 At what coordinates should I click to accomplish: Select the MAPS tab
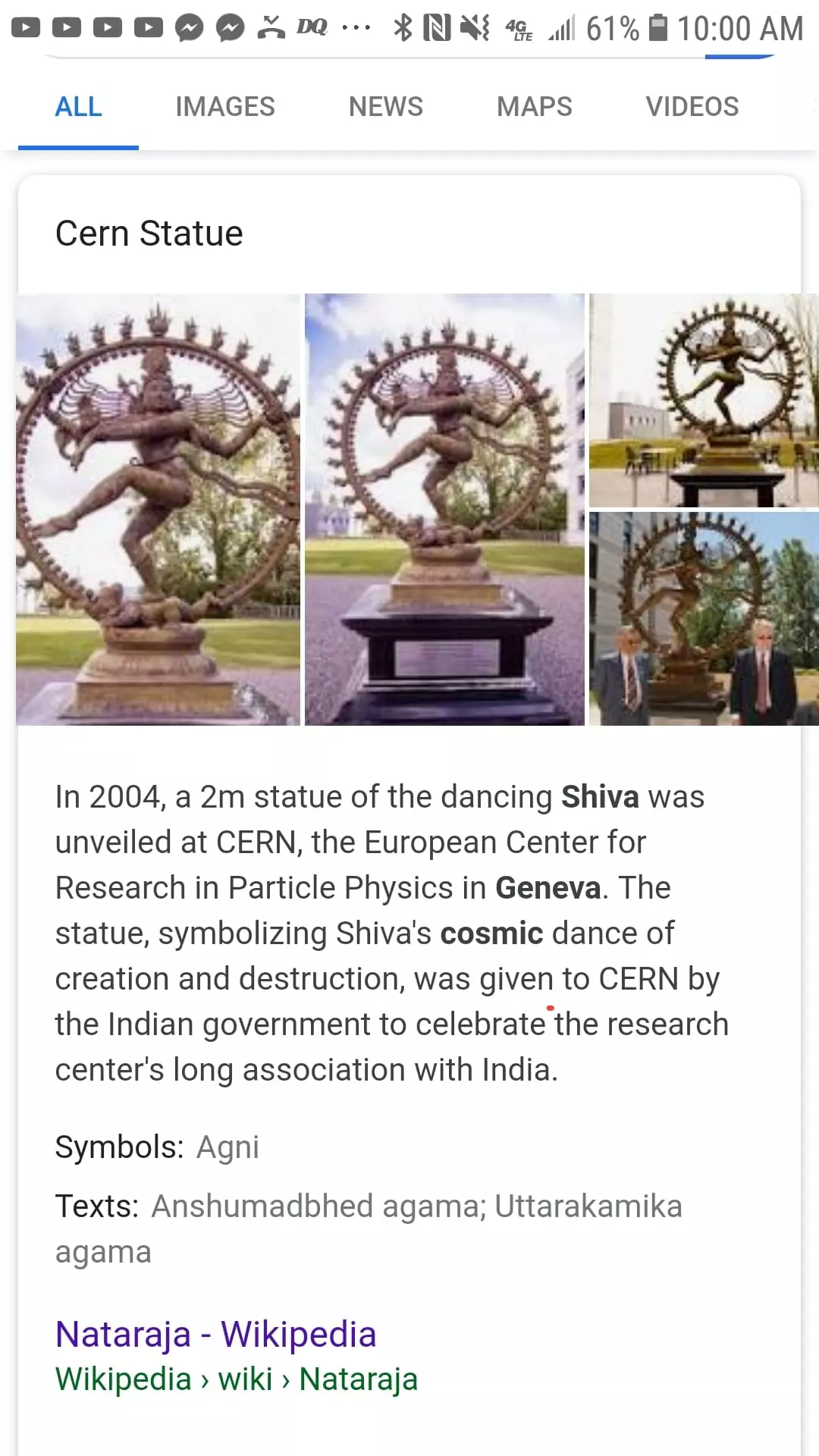point(534,107)
